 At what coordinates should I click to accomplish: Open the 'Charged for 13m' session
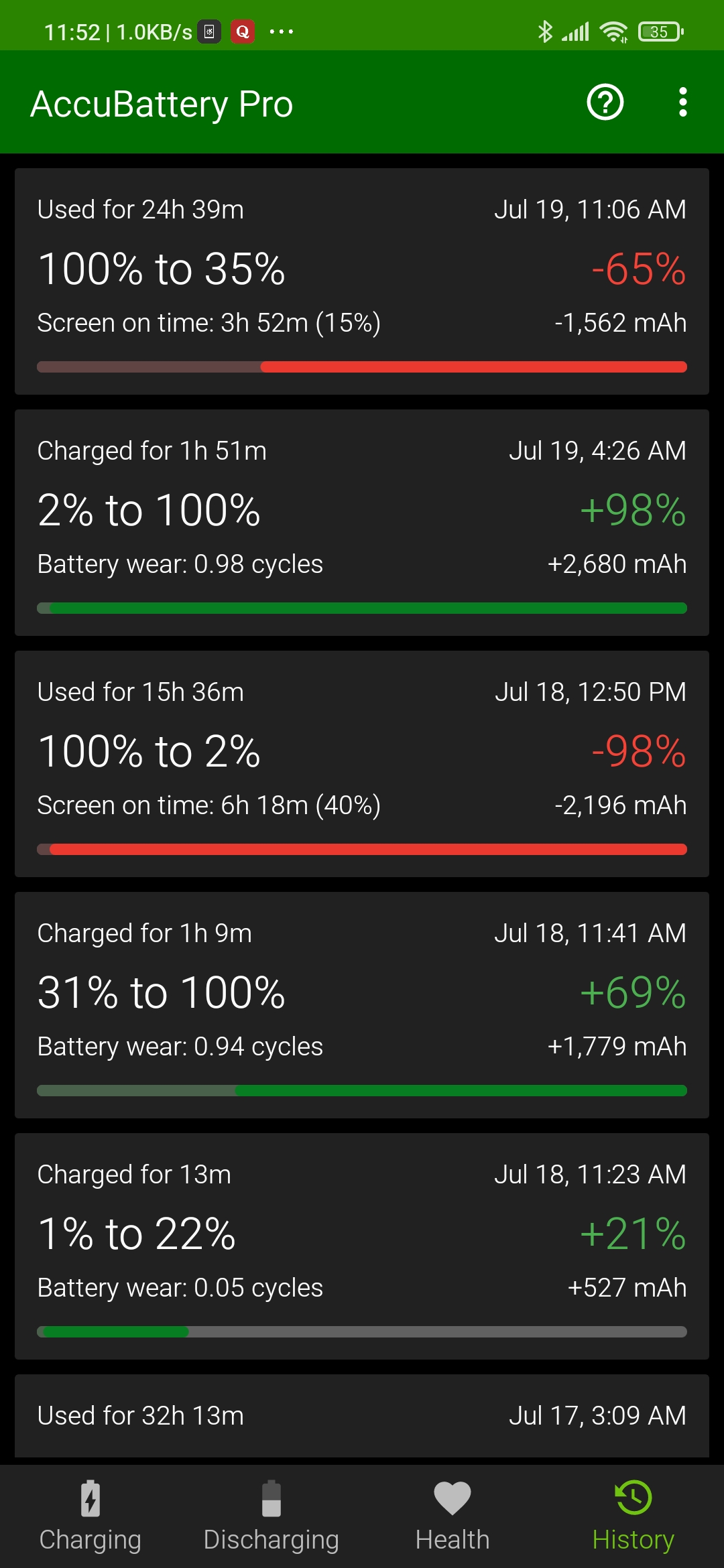click(x=362, y=1246)
